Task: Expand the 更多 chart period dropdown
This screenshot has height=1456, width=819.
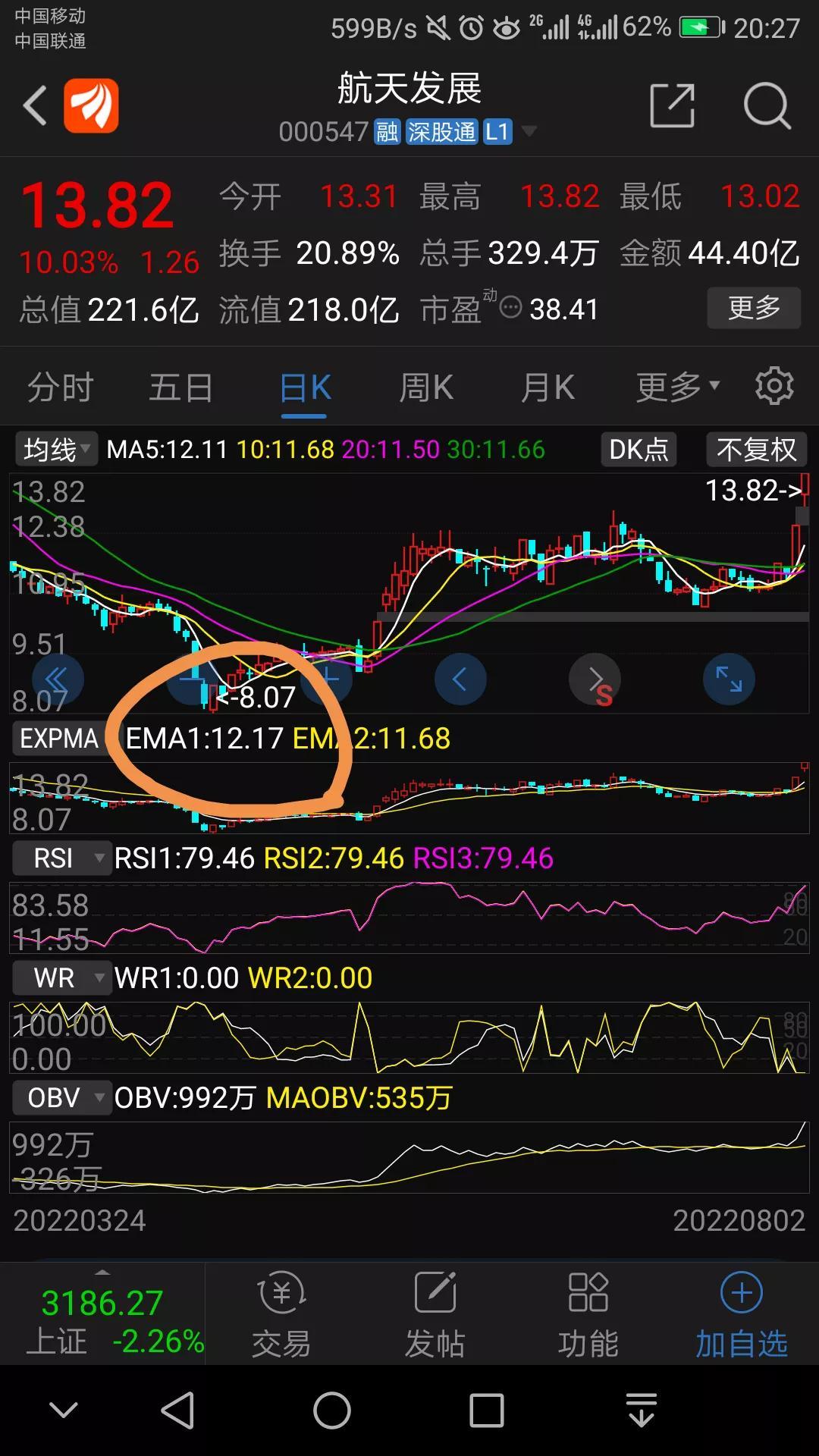Action: click(677, 388)
